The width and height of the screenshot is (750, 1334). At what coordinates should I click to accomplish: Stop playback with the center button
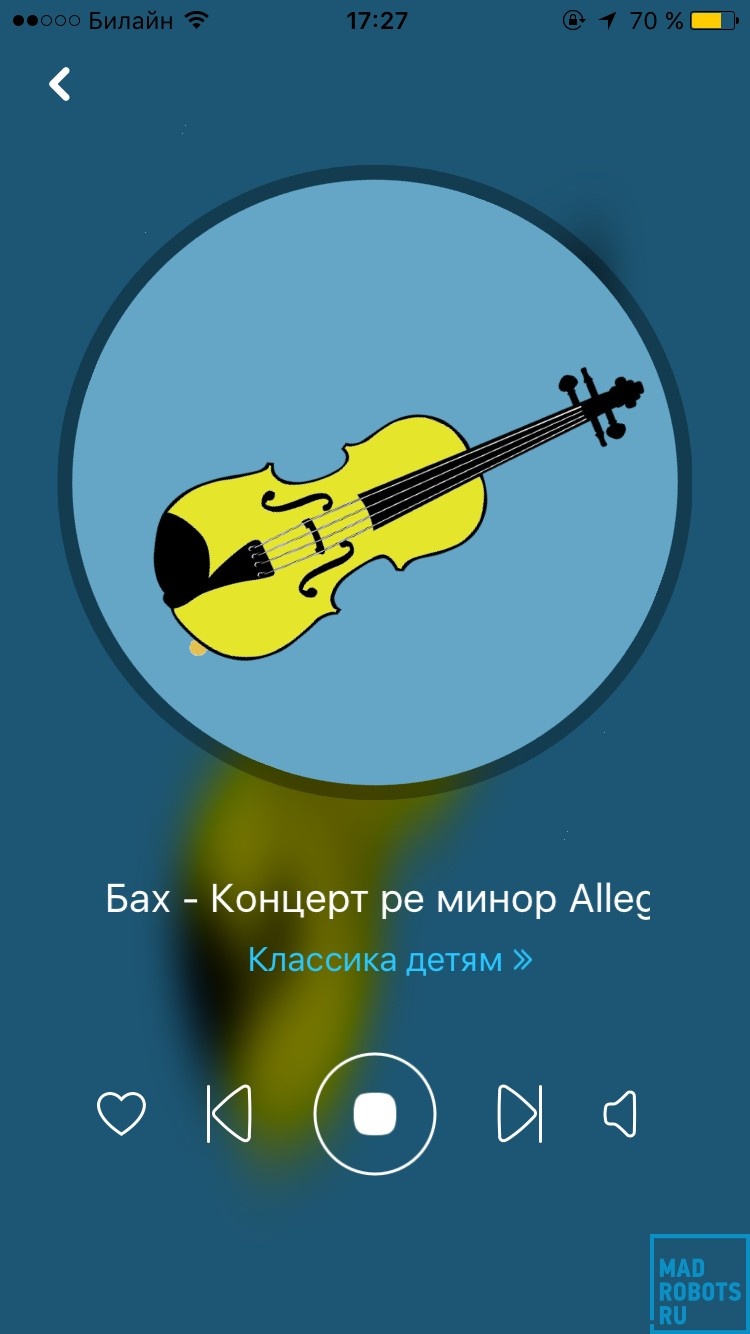click(x=375, y=1113)
